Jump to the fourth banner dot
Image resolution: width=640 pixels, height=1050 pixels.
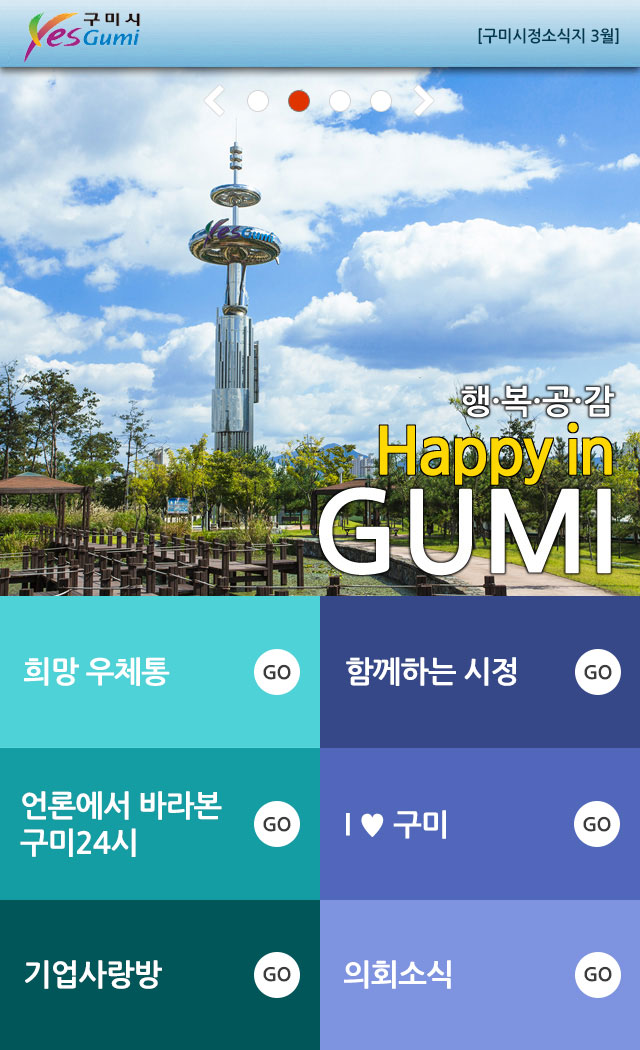tap(381, 101)
